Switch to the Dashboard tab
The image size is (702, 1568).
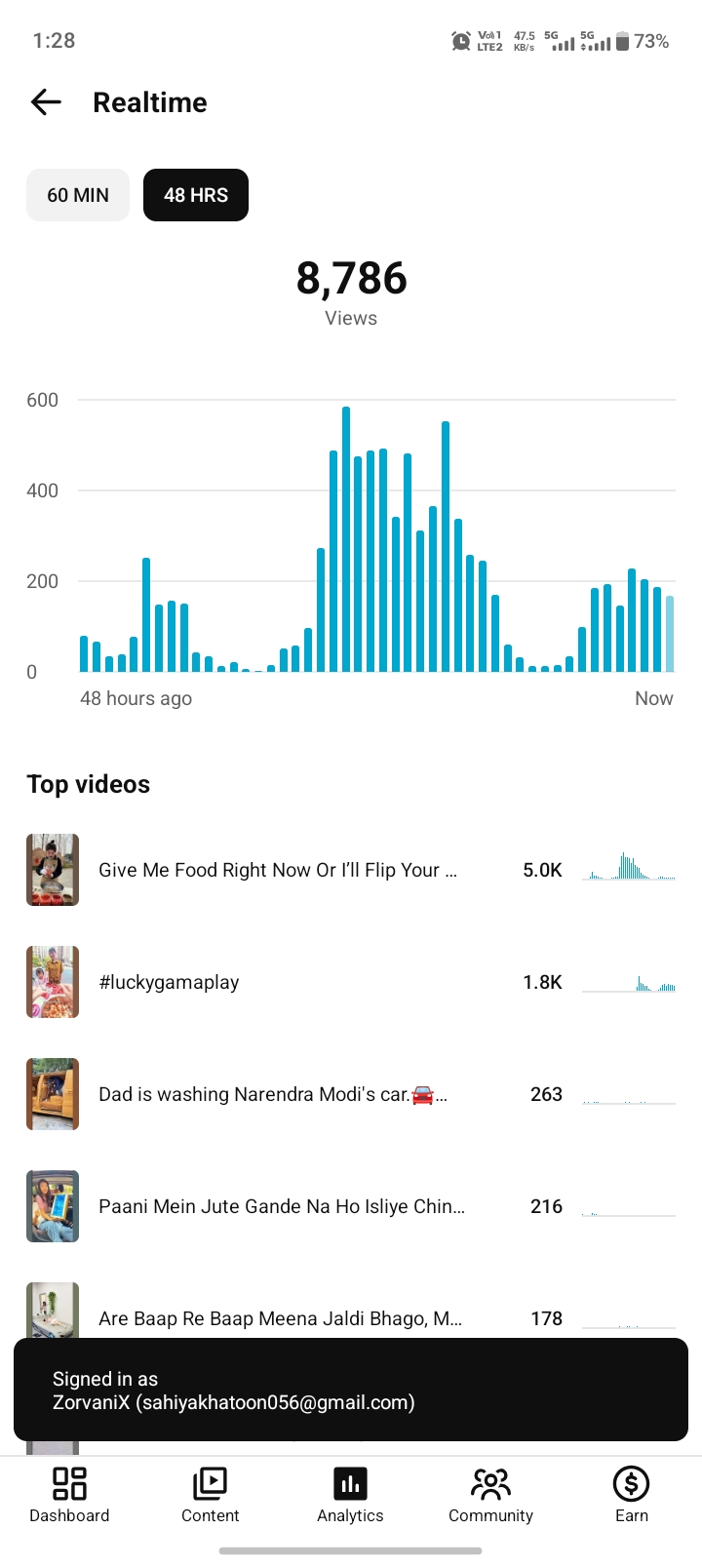click(x=69, y=1496)
